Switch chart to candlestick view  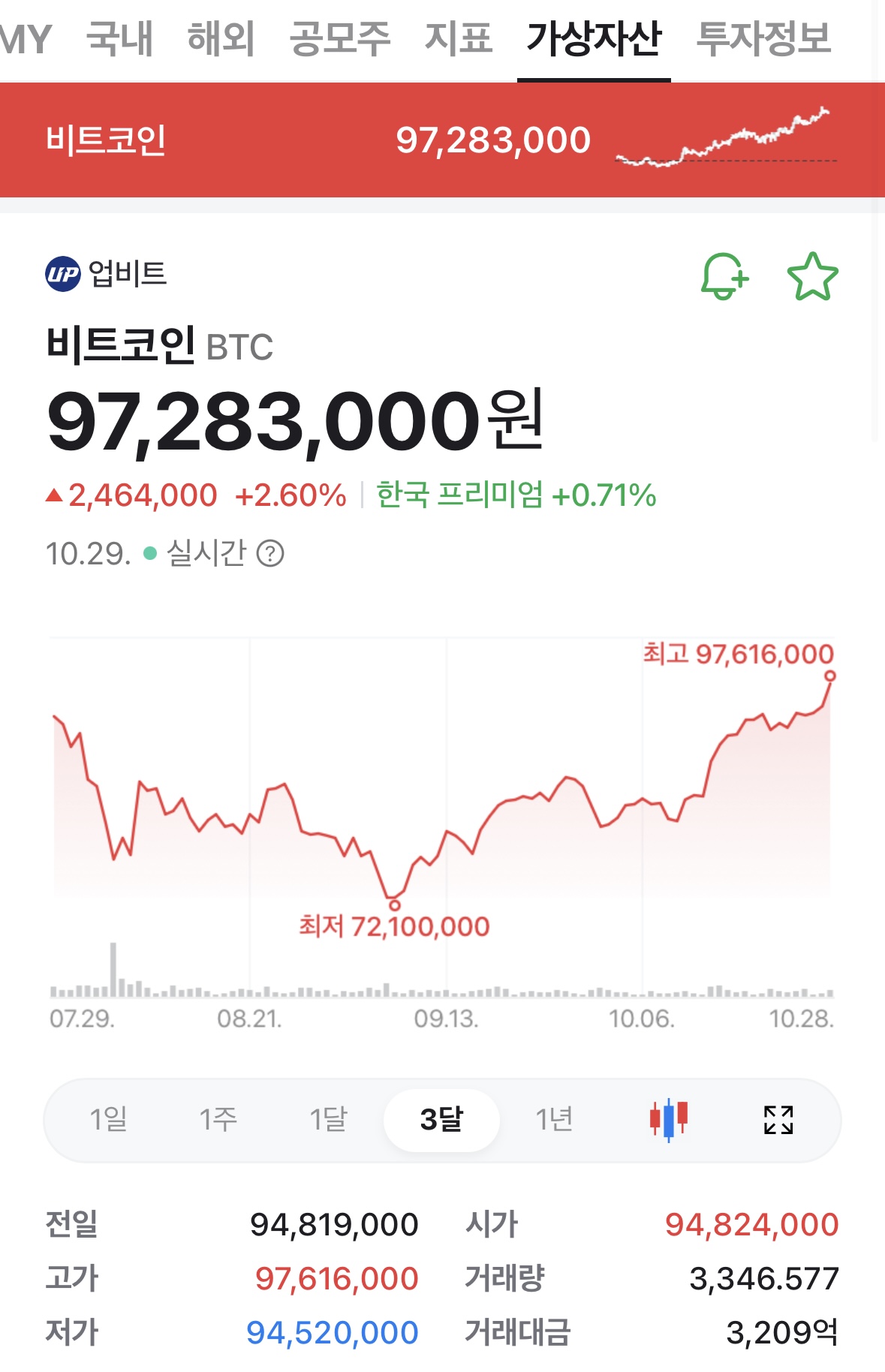667,1119
